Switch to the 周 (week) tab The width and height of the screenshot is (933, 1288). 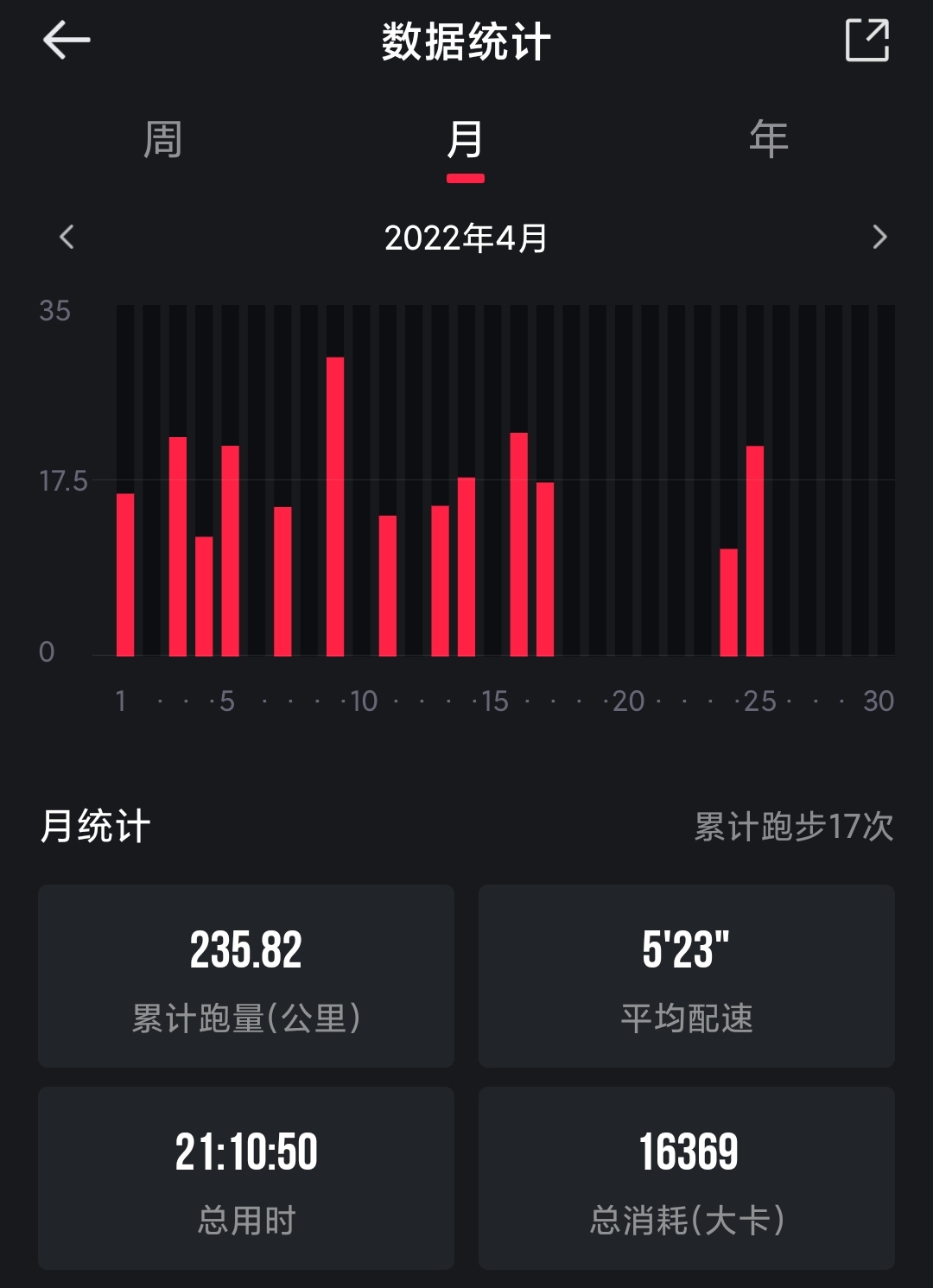coord(162,140)
